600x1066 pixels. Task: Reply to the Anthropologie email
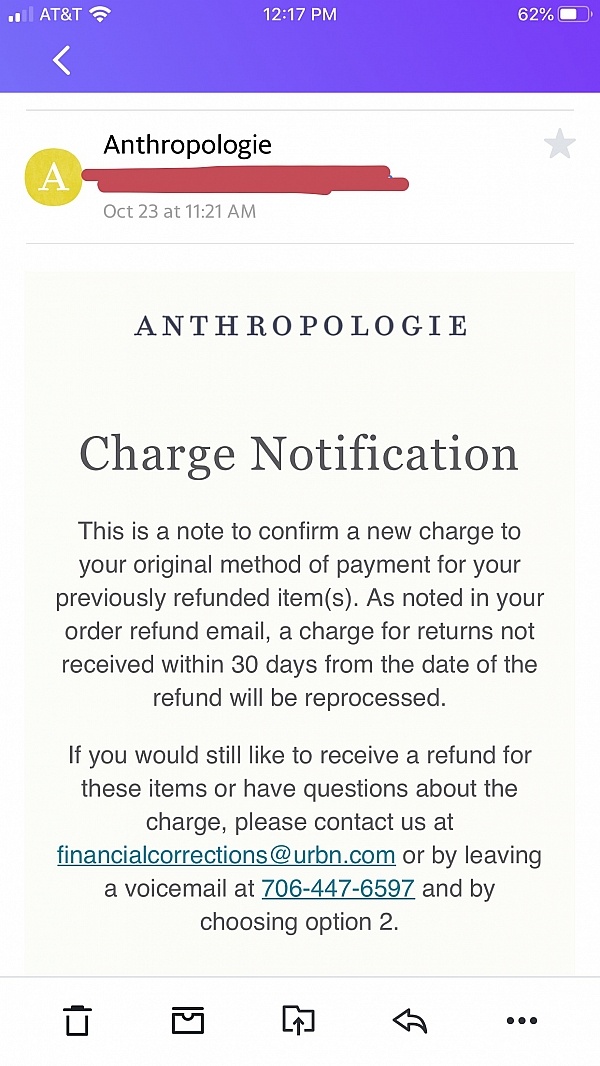[x=410, y=1020]
